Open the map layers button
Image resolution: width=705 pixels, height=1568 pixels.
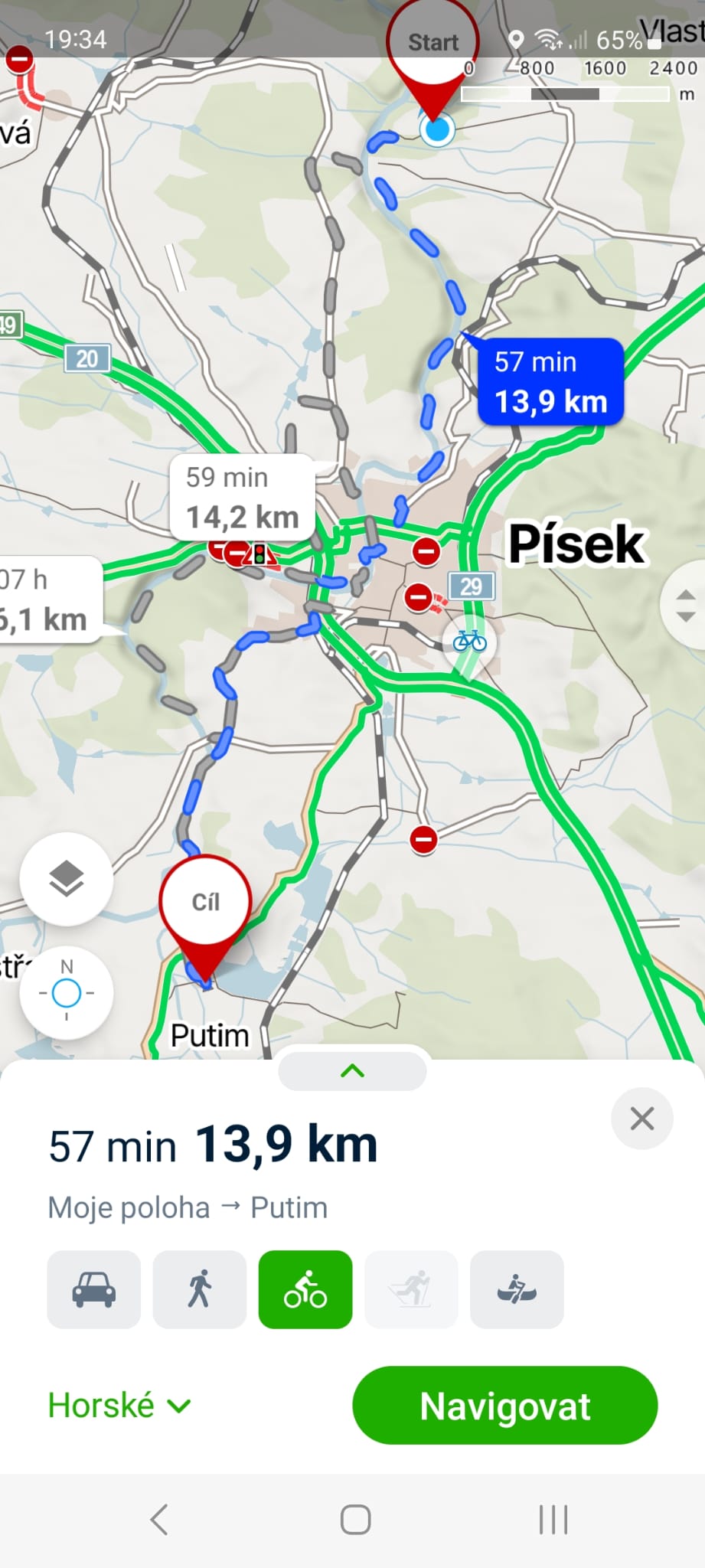(x=67, y=879)
